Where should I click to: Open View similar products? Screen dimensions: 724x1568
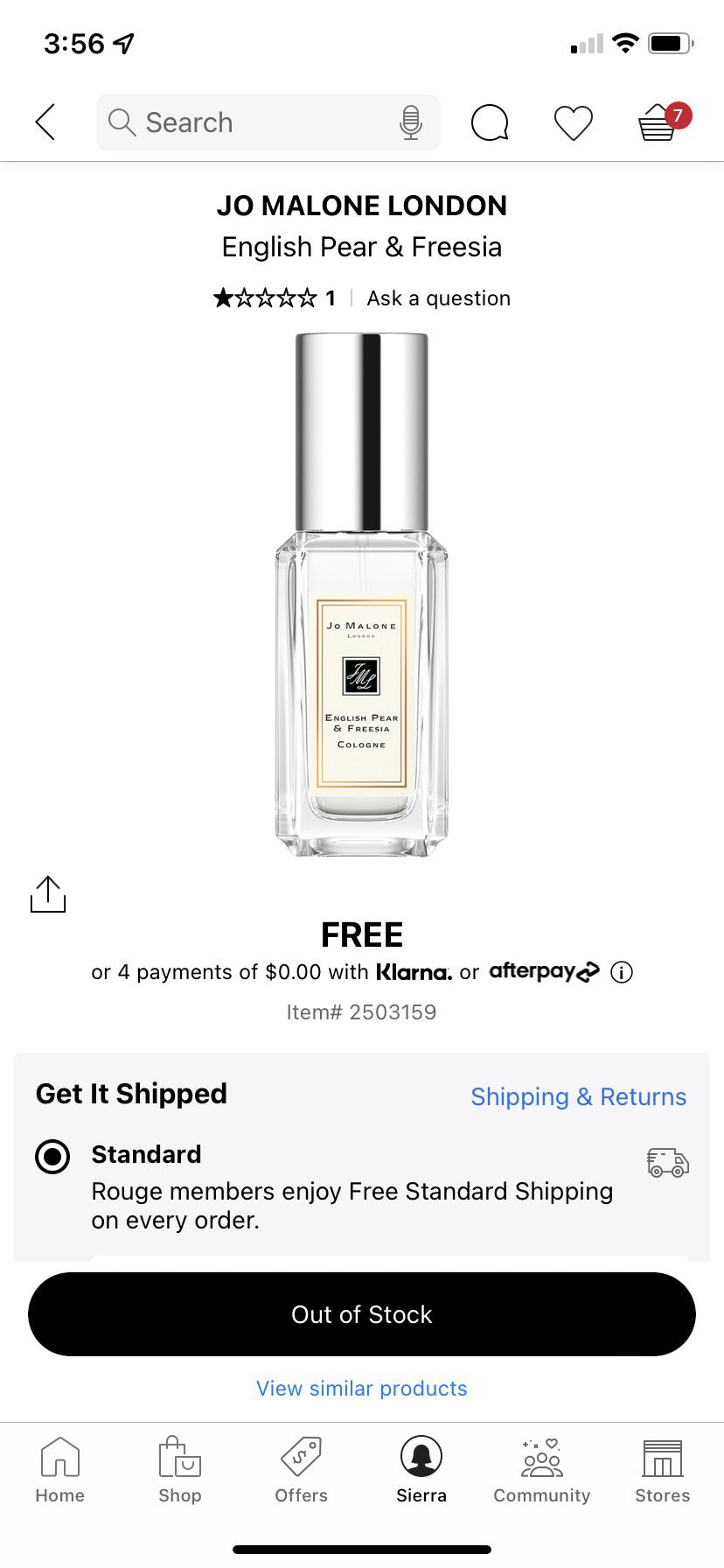coord(361,1389)
